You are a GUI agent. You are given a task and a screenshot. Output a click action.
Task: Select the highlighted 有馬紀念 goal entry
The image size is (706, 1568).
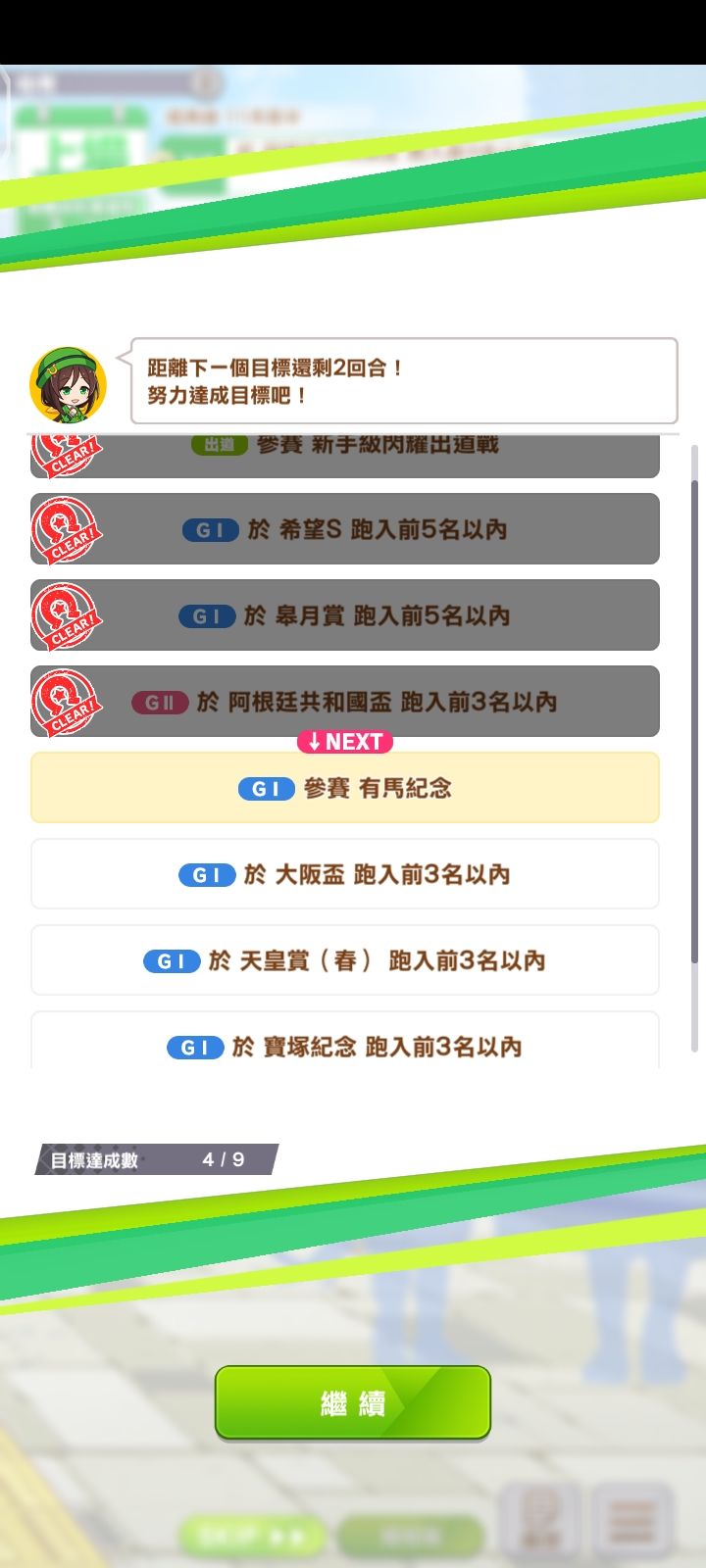344,788
